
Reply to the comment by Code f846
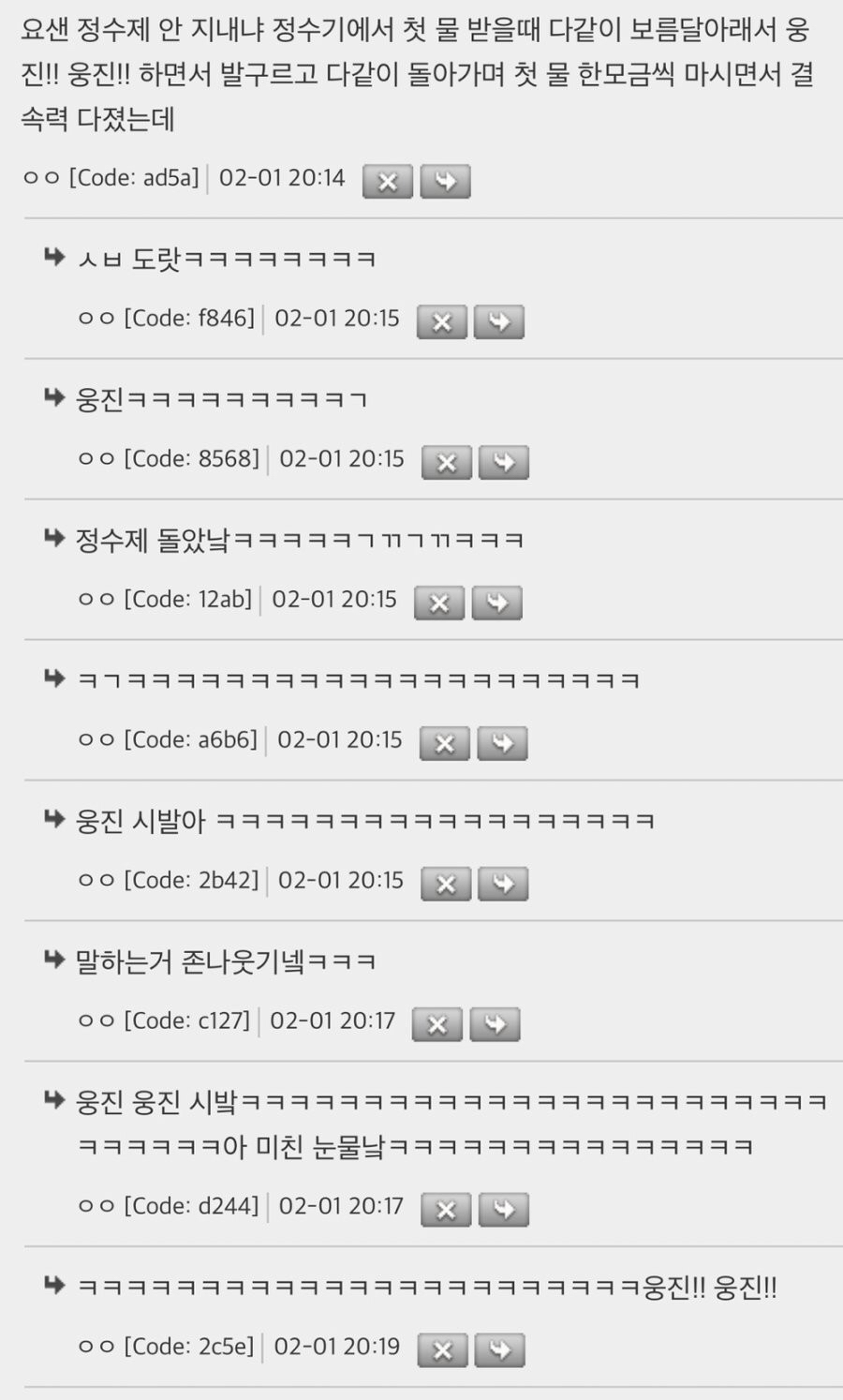pyautogui.click(x=498, y=321)
